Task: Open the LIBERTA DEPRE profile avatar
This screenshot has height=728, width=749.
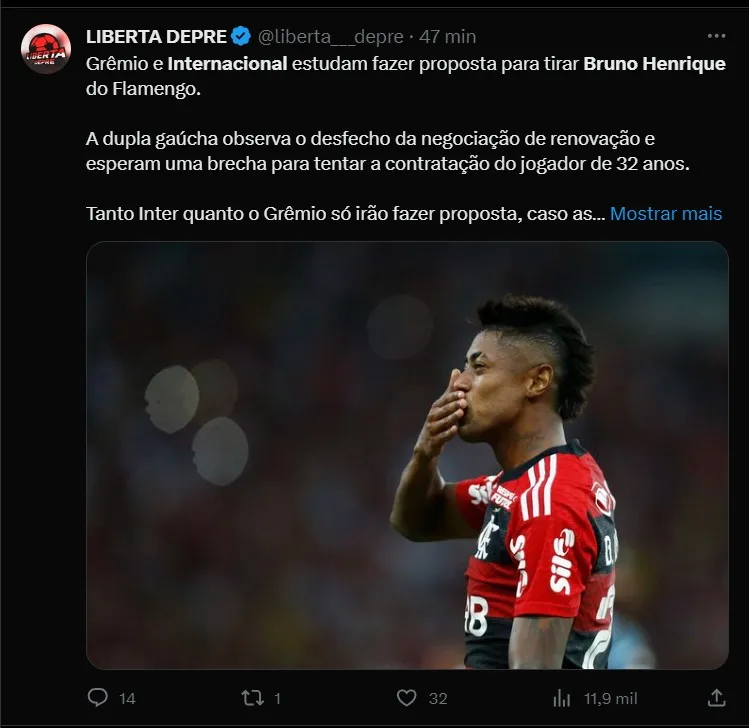Action: coord(46,49)
